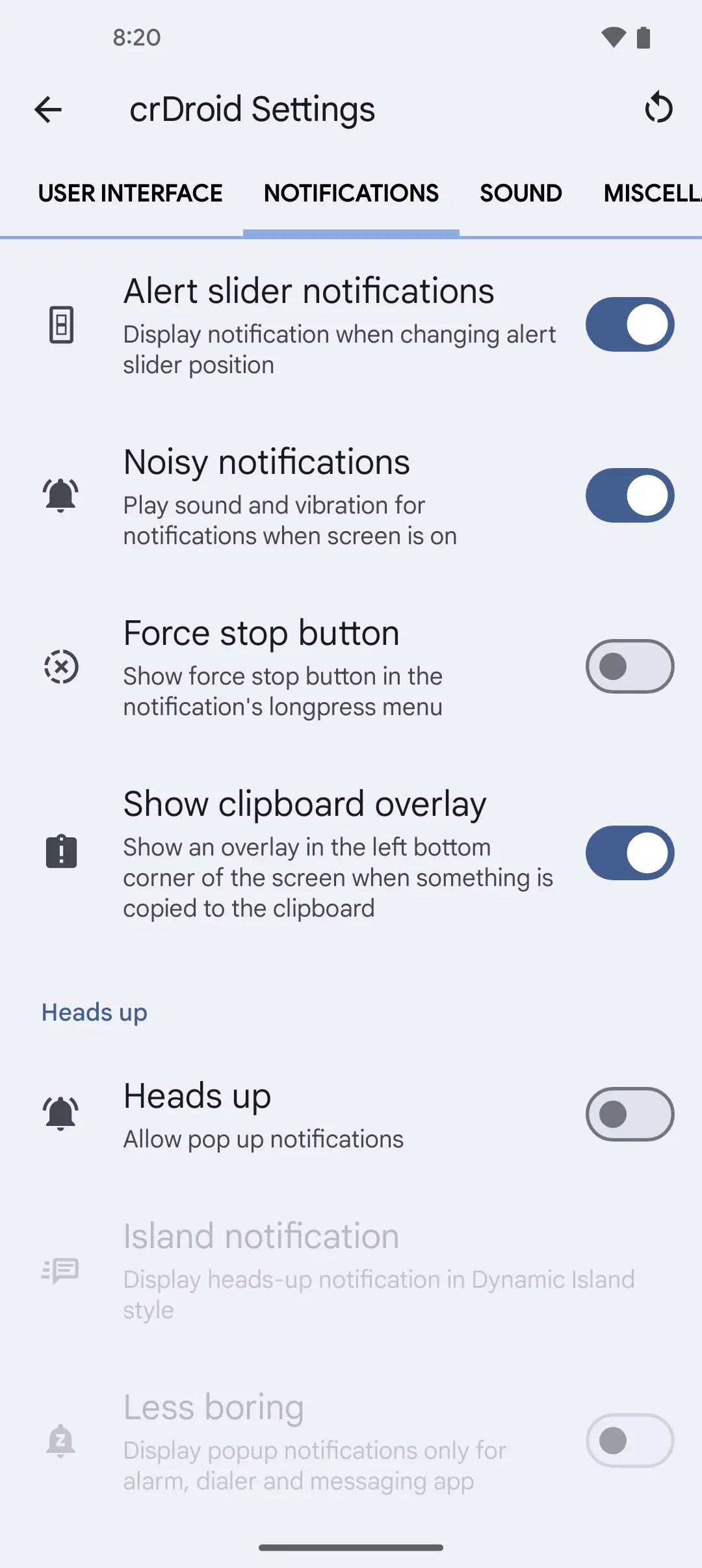Switch to the Sound tab
This screenshot has height=1568, width=702.
(521, 193)
